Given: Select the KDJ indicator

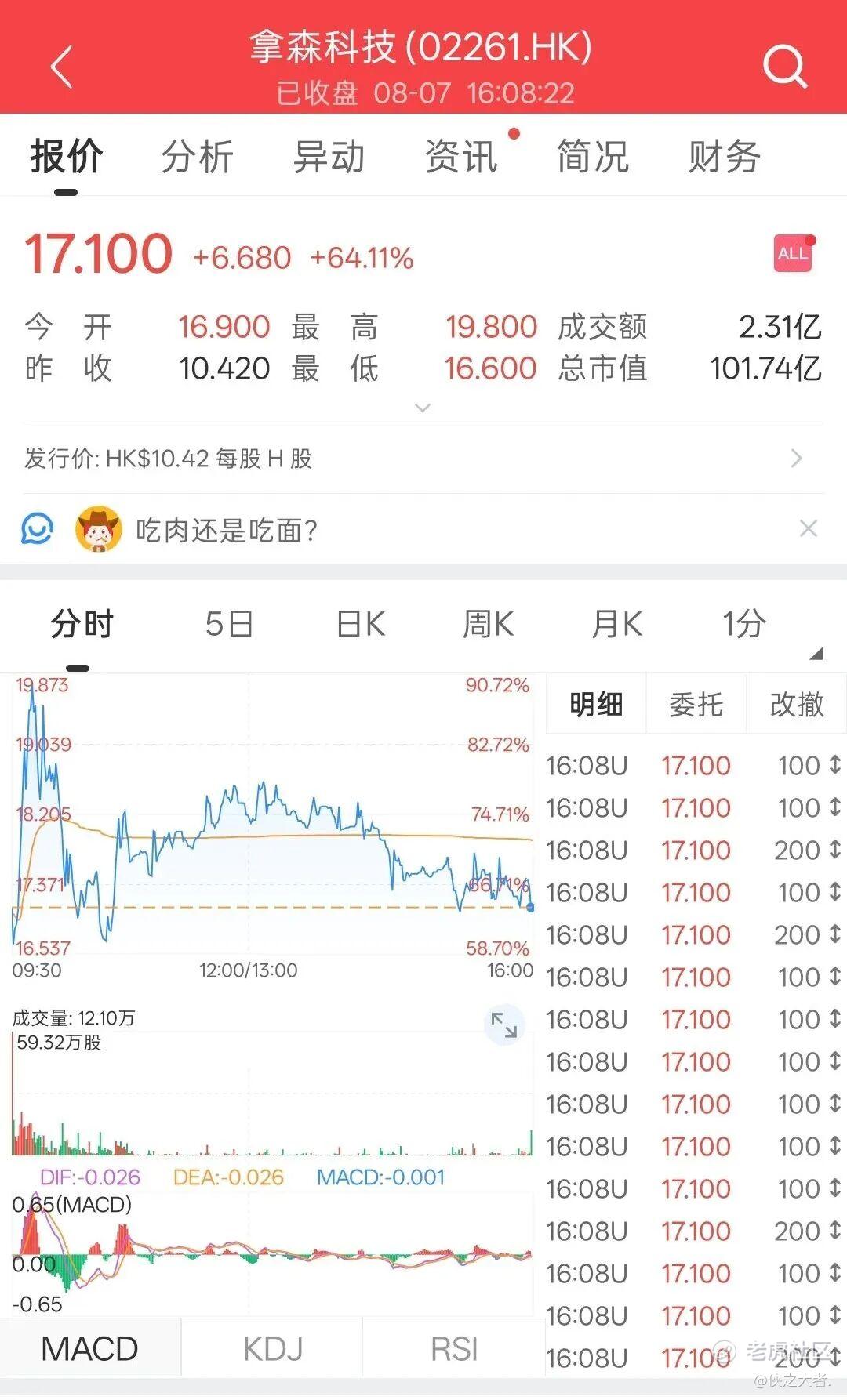Looking at the screenshot, I should pos(273,1349).
